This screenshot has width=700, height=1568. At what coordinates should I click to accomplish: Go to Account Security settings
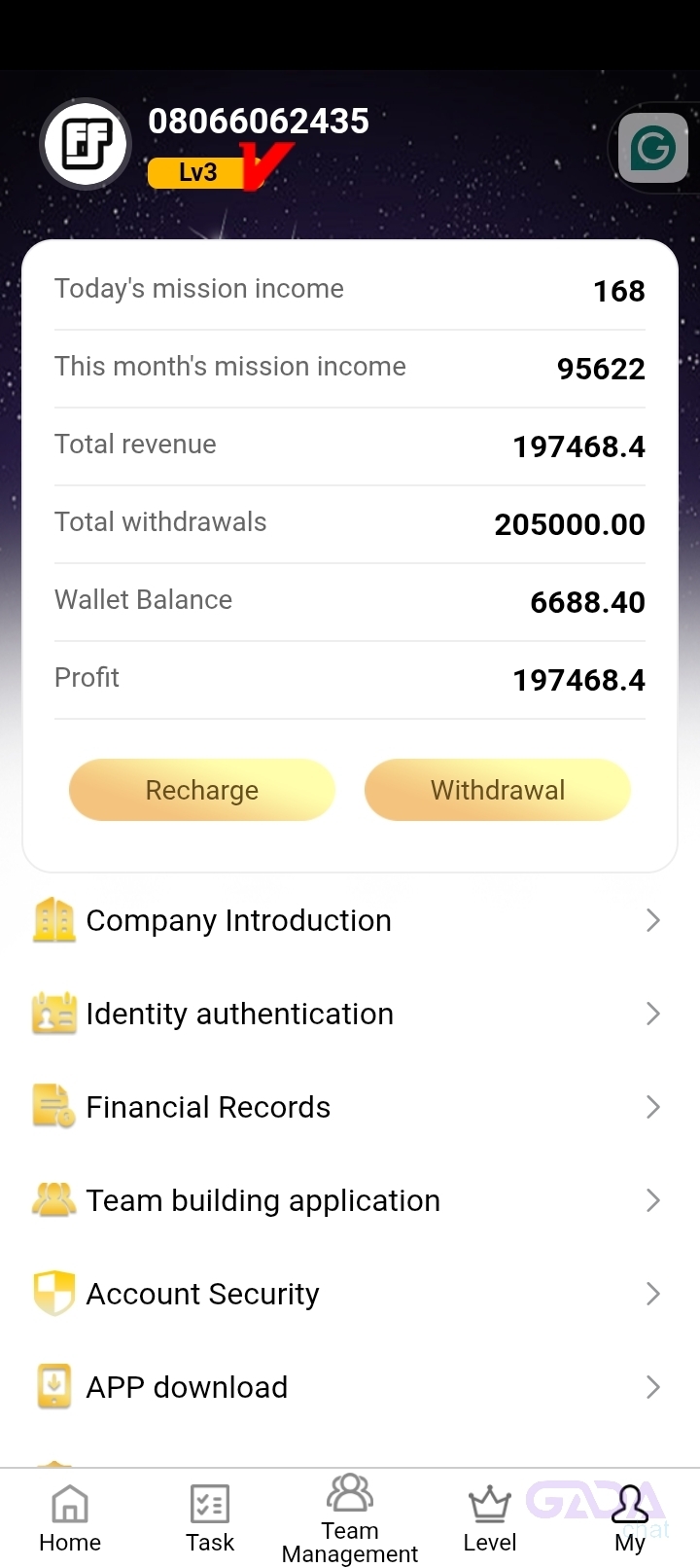[350, 1294]
